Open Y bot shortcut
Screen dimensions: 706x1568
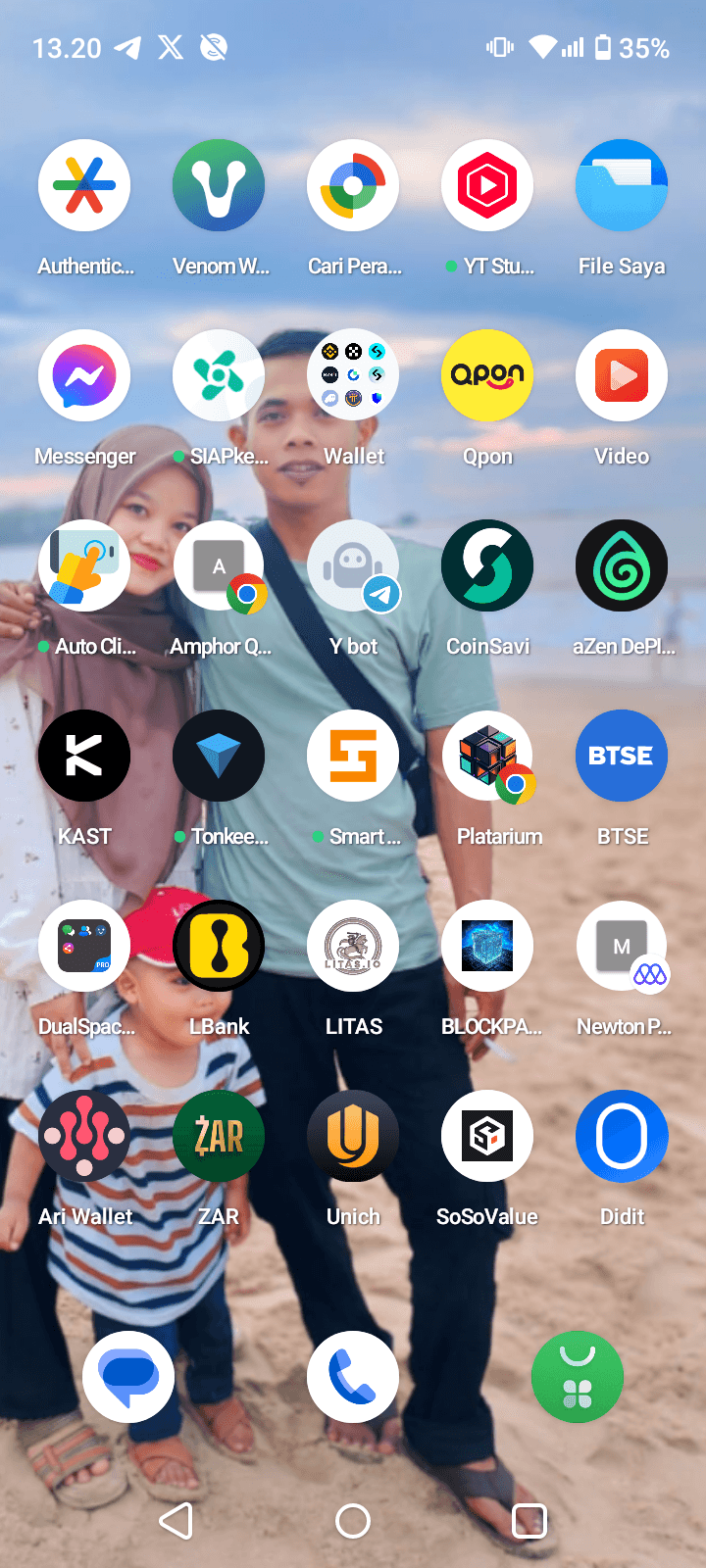point(353,565)
